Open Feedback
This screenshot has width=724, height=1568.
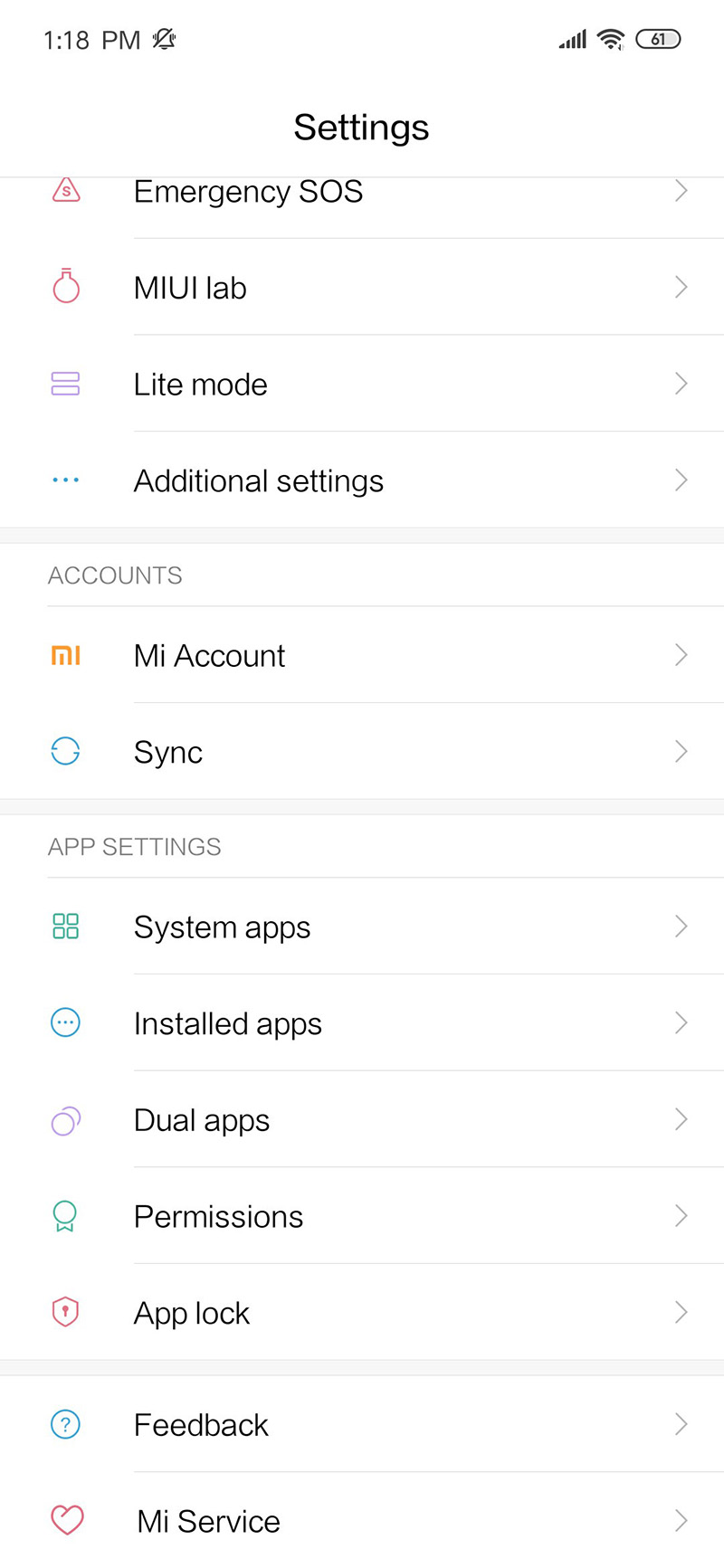(x=362, y=1425)
